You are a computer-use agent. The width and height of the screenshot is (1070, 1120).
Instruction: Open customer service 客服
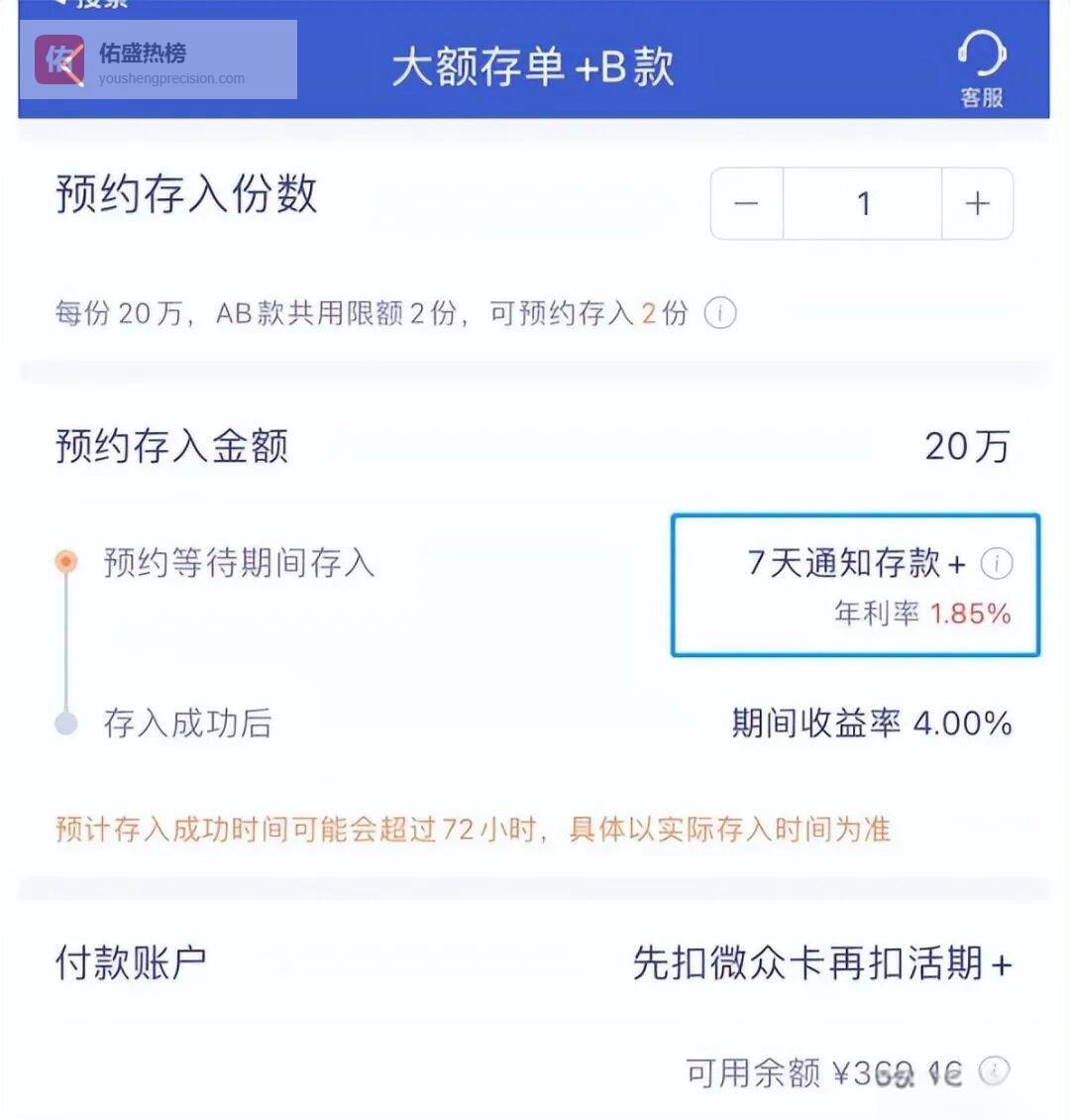coord(981,67)
